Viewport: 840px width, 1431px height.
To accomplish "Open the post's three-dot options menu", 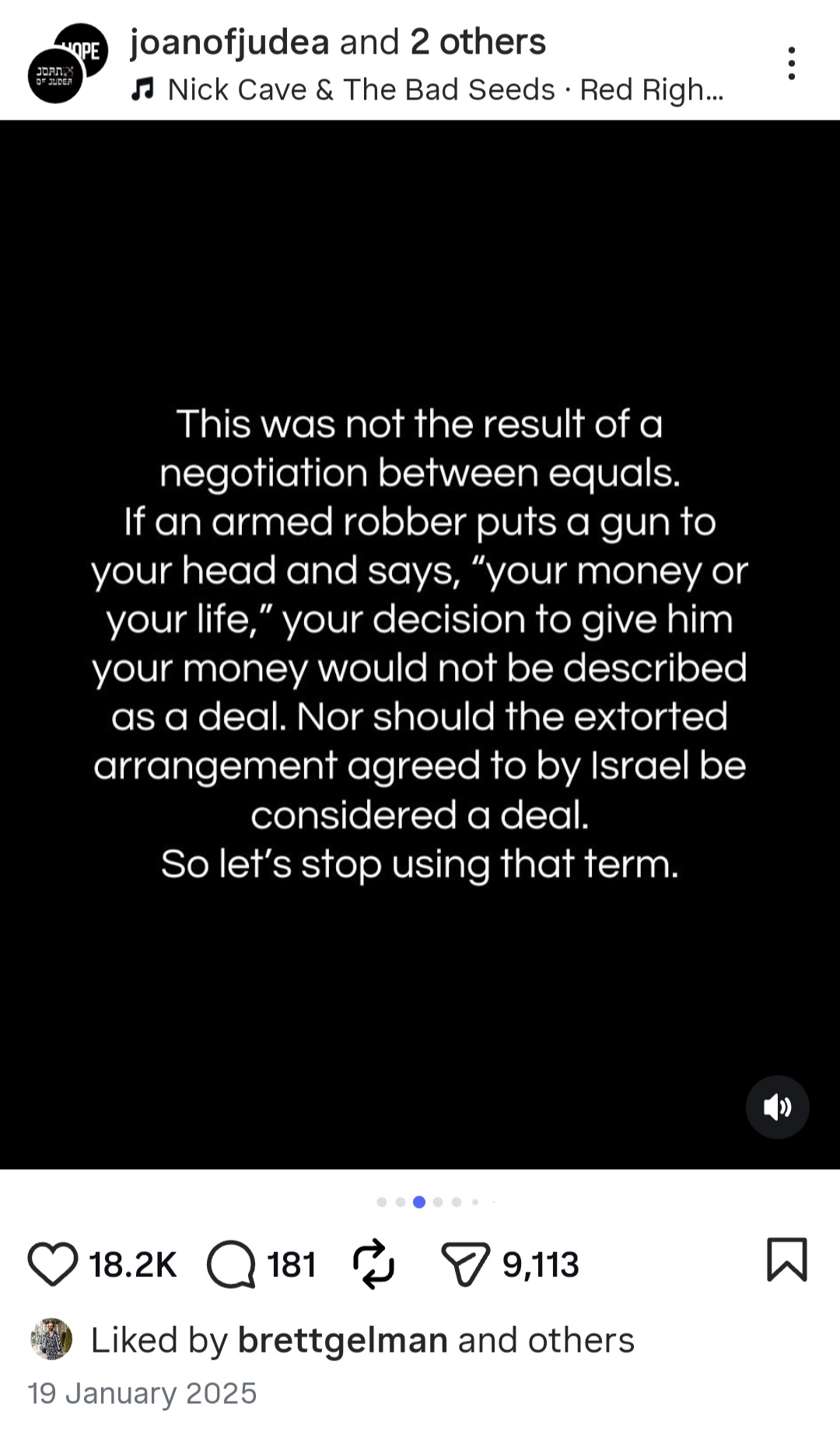I will (x=791, y=63).
